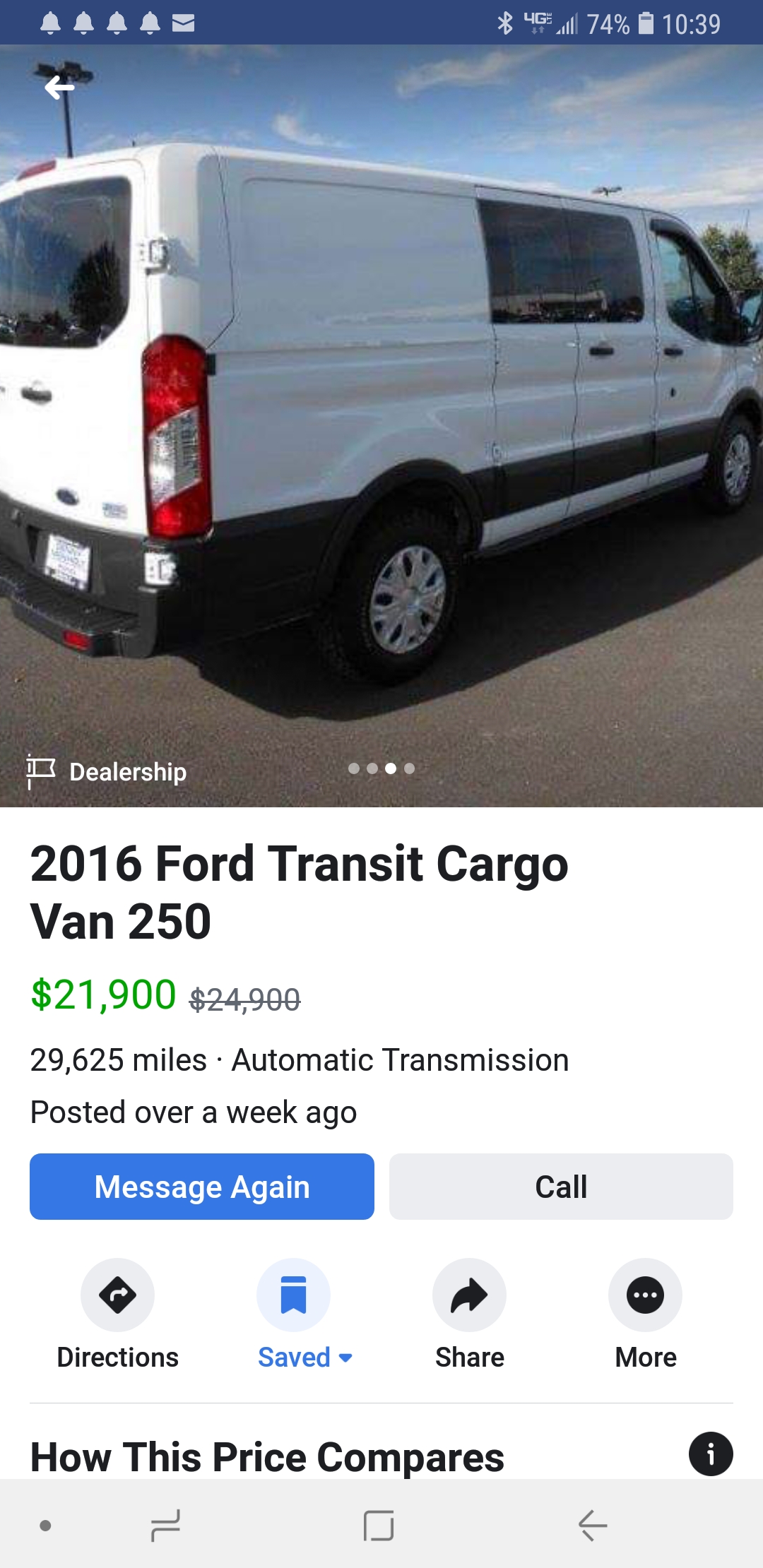
Task: Tap the system home button
Action: 379,1526
